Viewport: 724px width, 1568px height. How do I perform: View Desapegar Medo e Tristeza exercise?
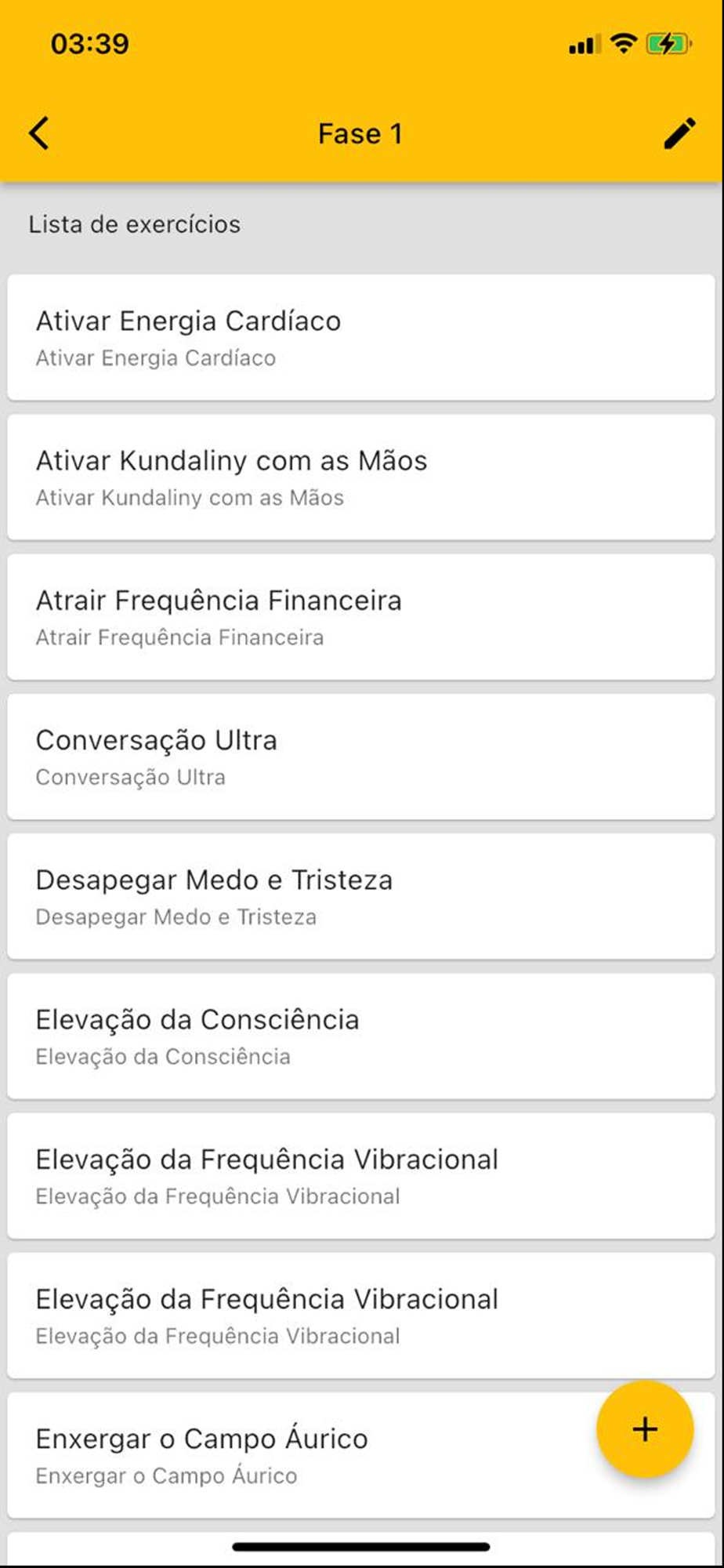[361, 896]
